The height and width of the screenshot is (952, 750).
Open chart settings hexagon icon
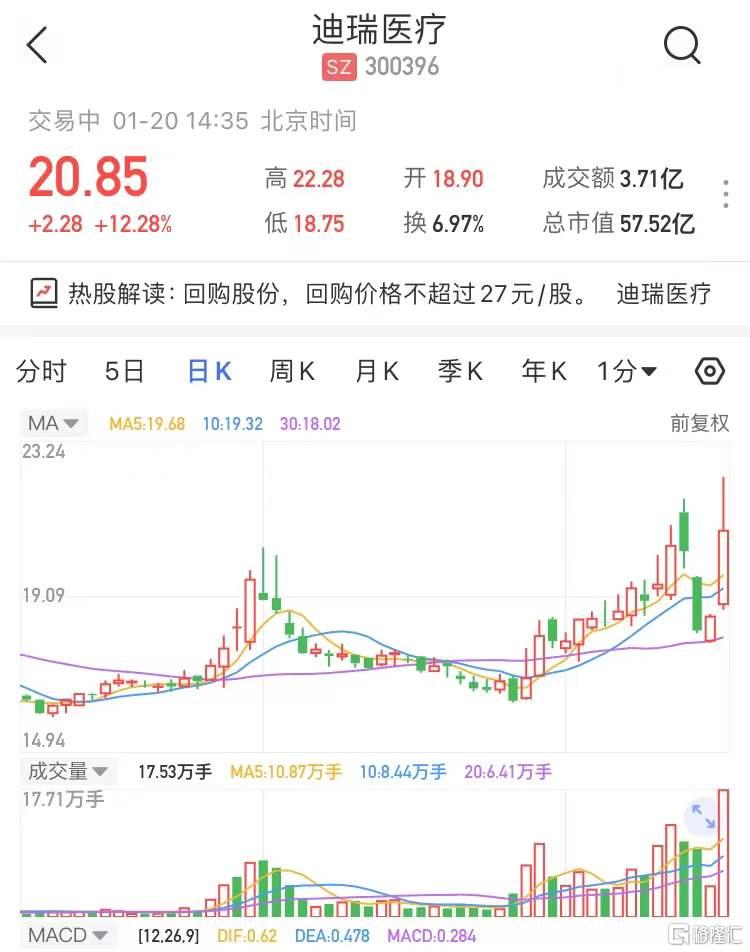tap(709, 372)
